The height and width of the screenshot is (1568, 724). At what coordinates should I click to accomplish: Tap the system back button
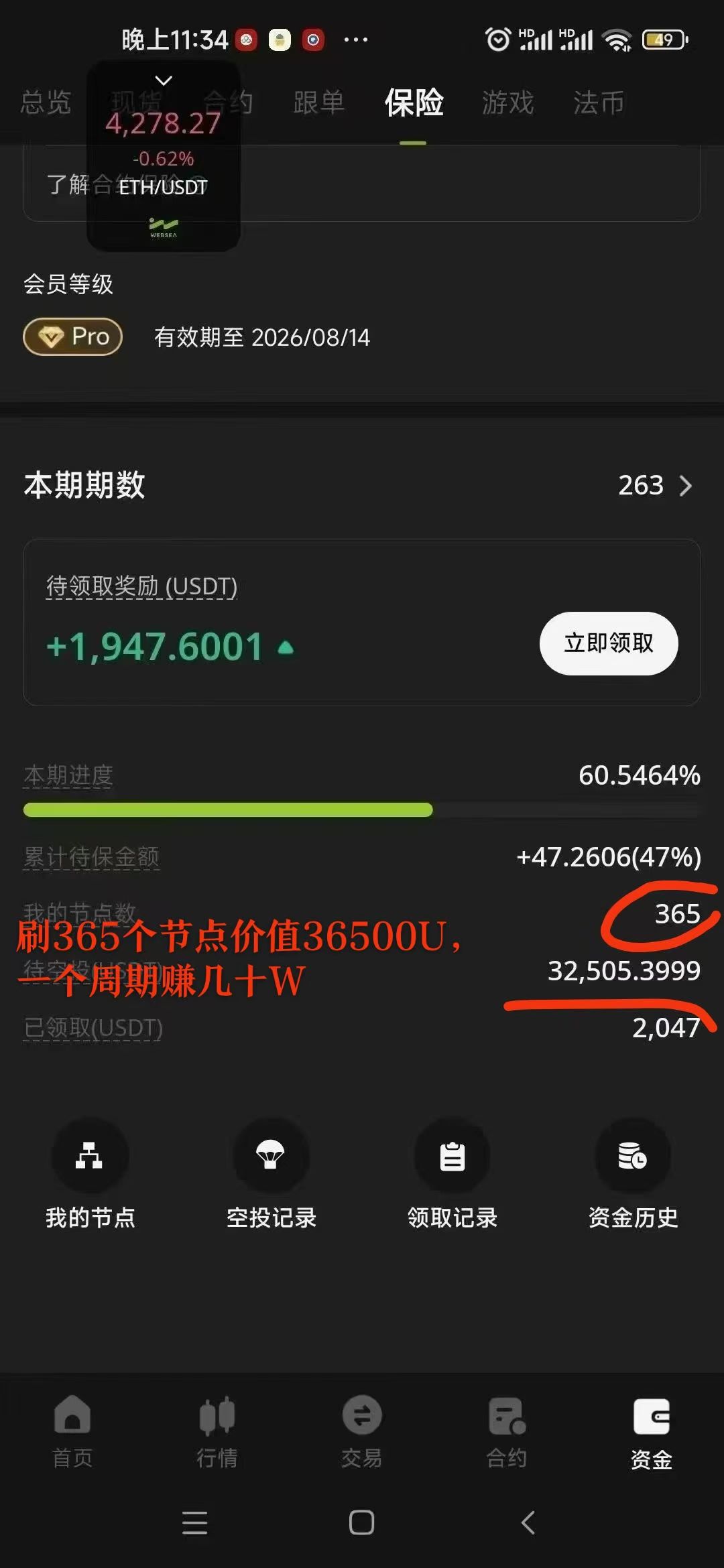pyautogui.click(x=528, y=1522)
